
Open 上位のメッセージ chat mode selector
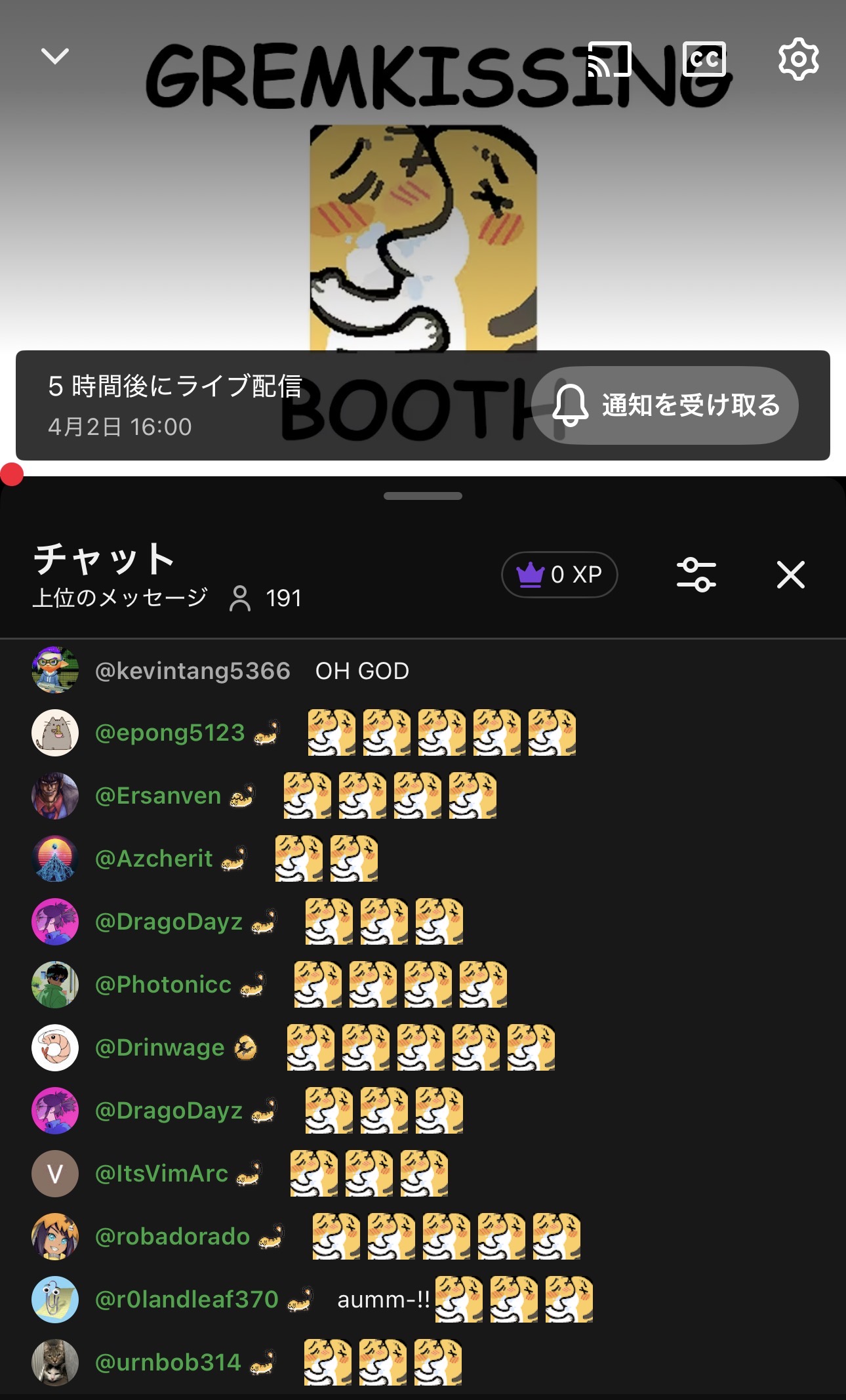121,598
